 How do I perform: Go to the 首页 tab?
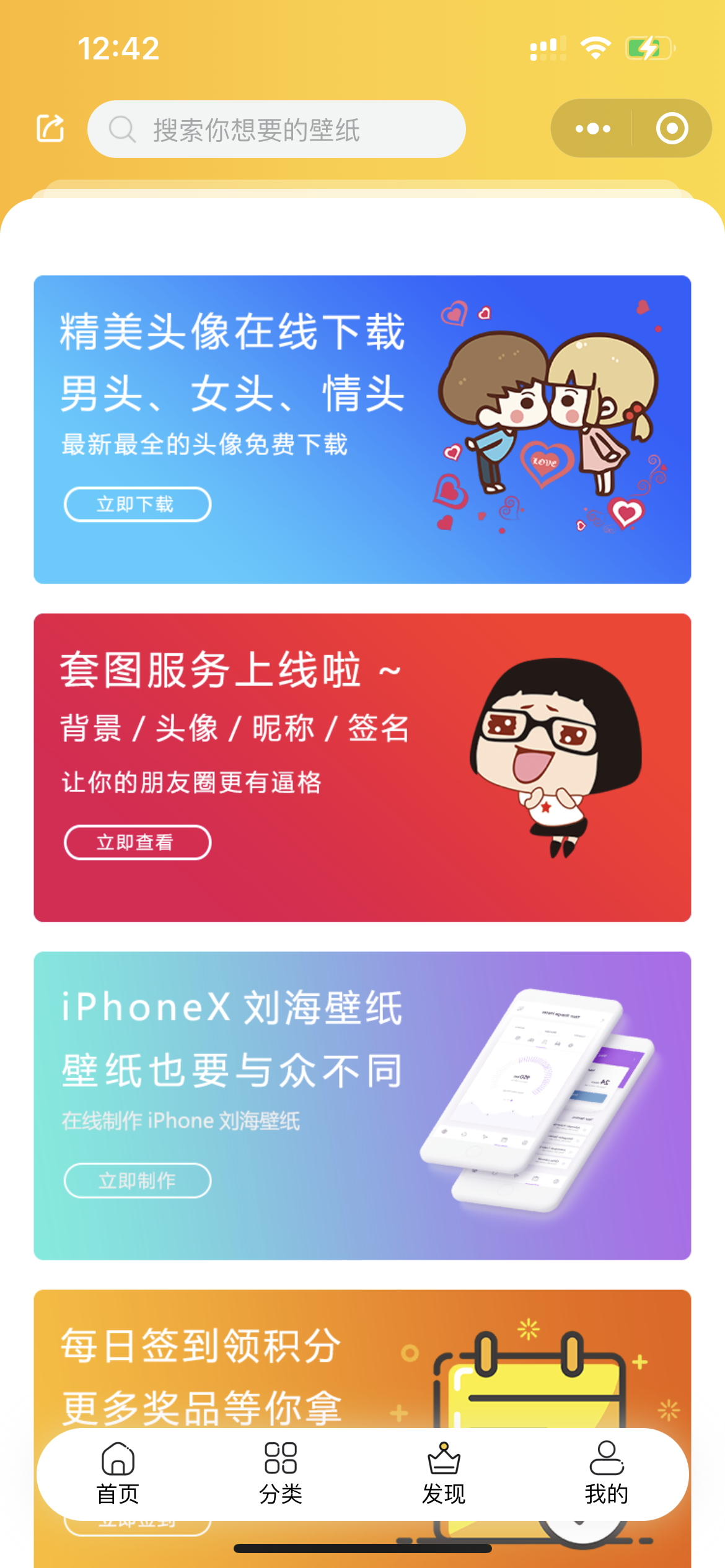118,1474
